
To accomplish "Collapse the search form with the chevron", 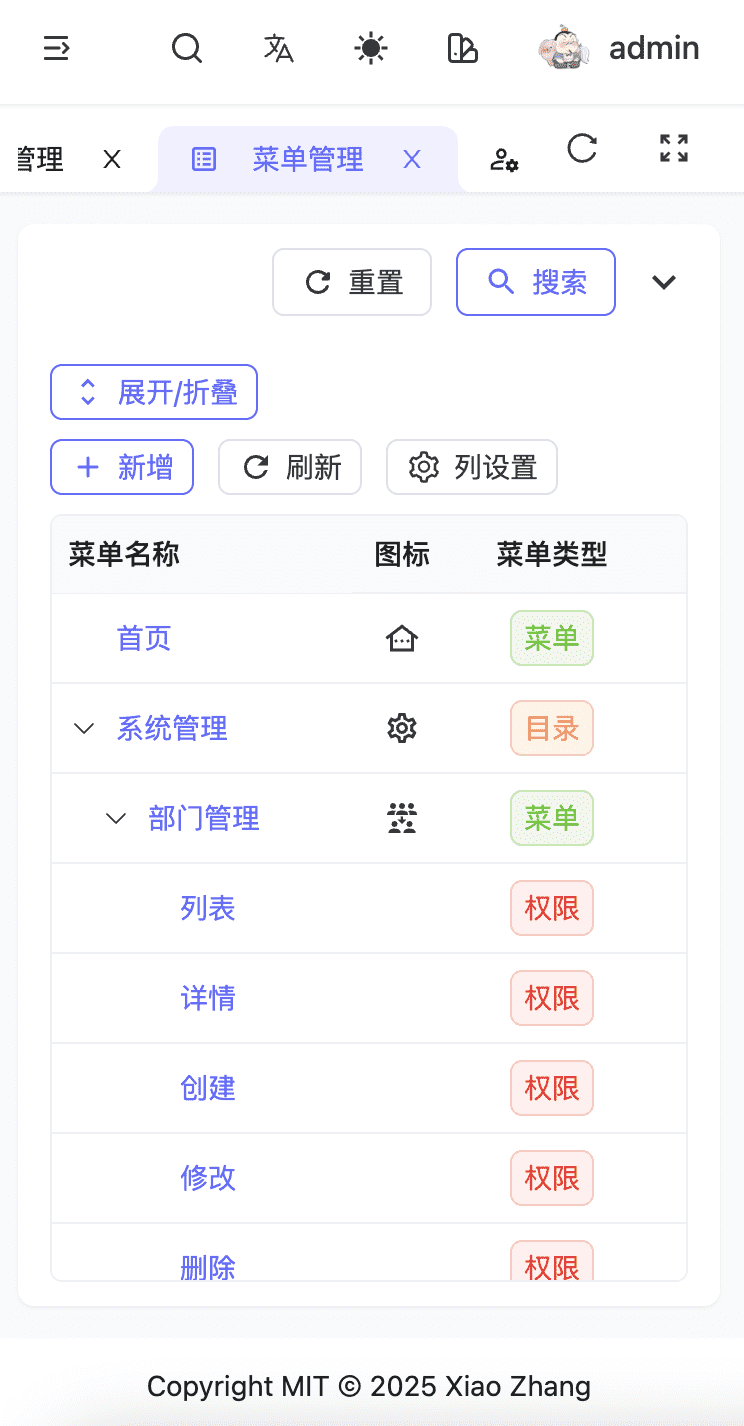I will tap(663, 282).
